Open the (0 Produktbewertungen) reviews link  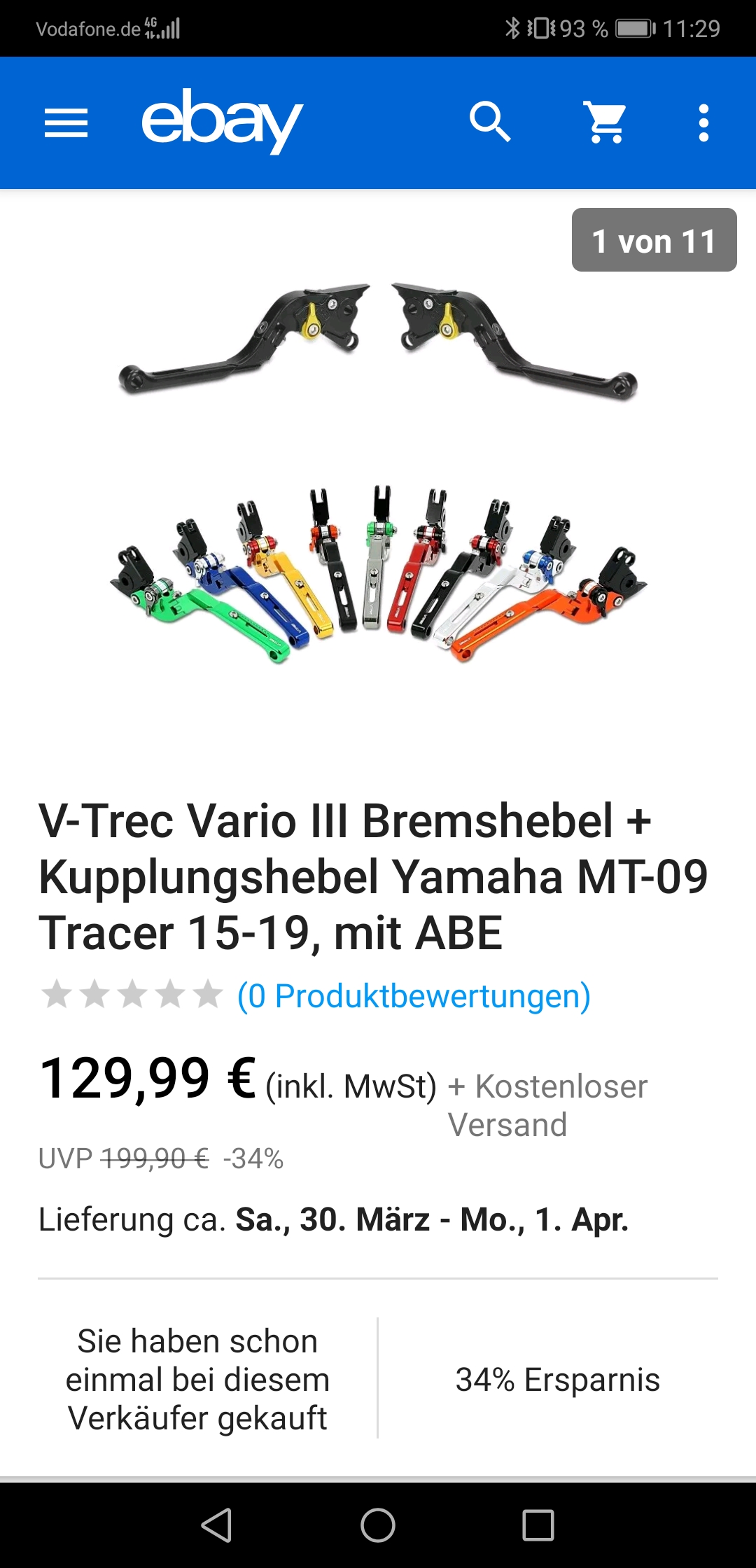[414, 996]
